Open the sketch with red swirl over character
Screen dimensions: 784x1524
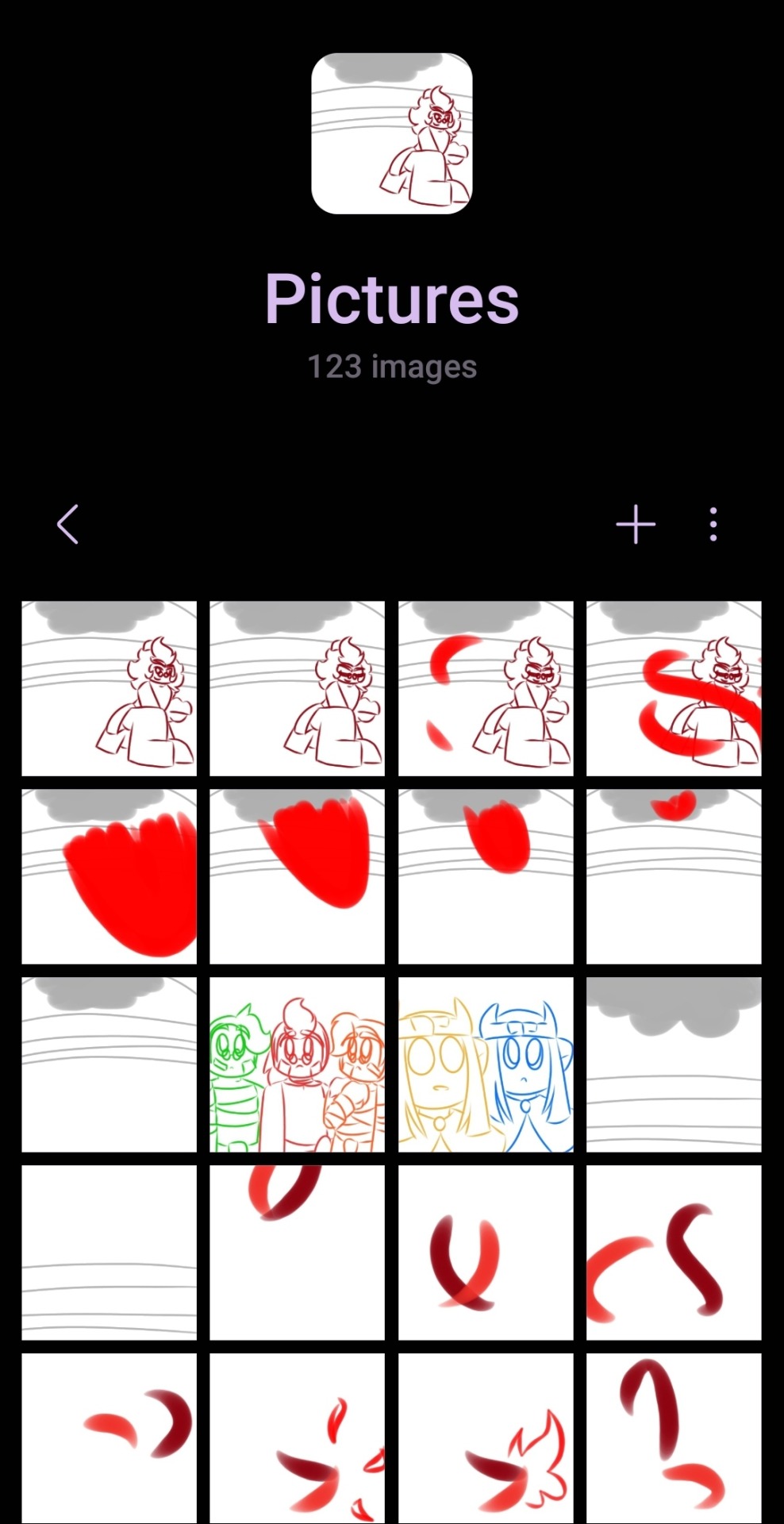tap(674, 688)
